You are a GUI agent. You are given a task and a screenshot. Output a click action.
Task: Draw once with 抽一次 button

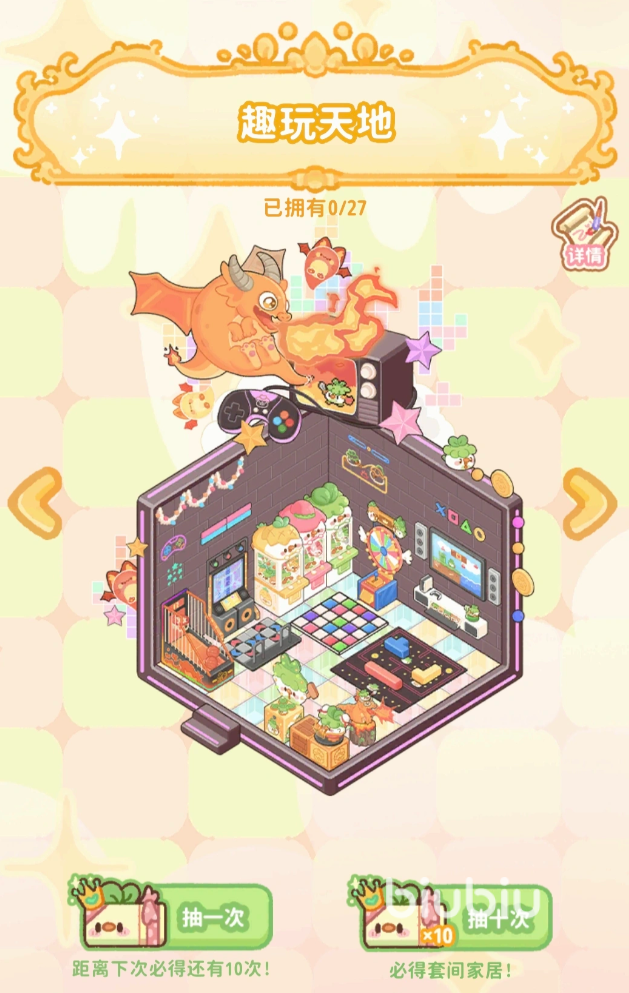click(172, 916)
